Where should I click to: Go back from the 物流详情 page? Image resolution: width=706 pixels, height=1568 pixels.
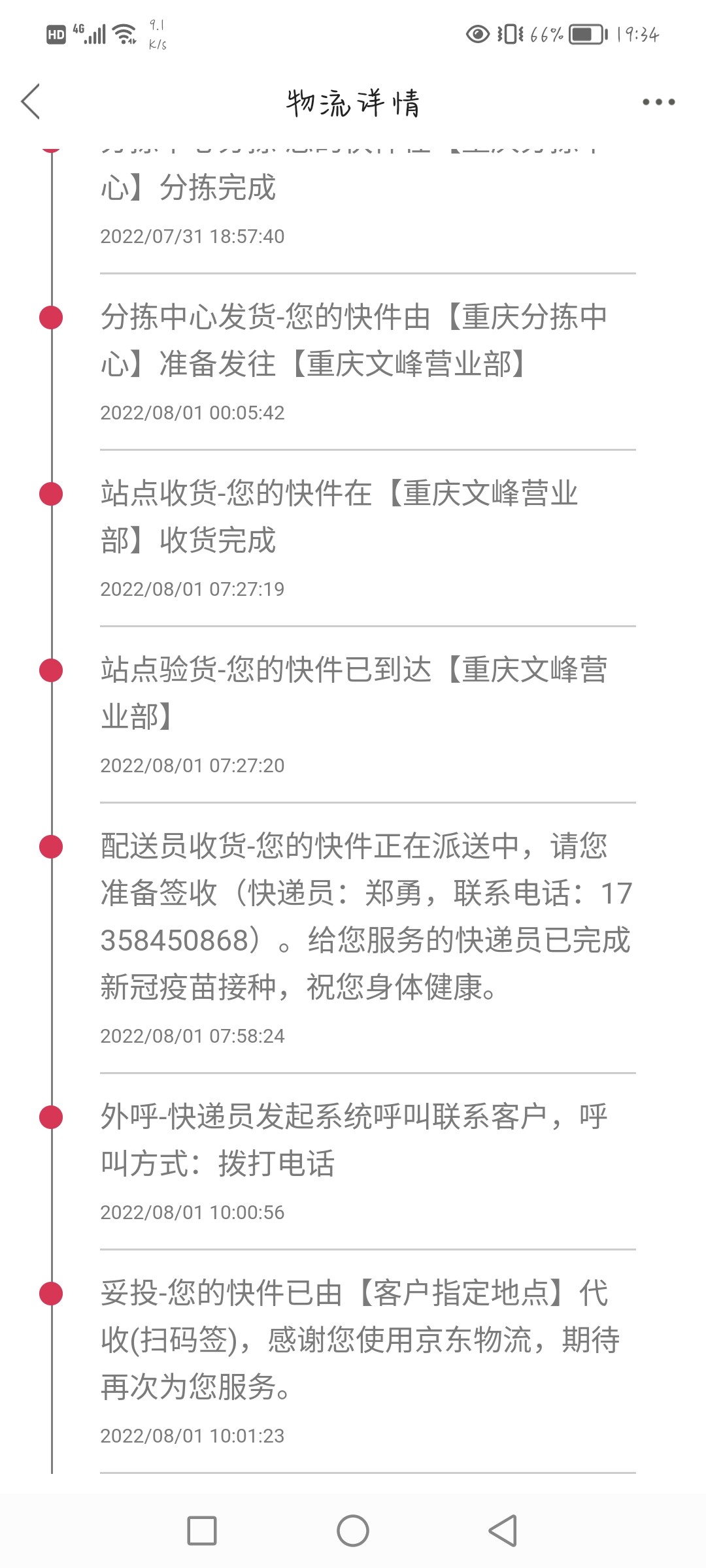click(31, 102)
